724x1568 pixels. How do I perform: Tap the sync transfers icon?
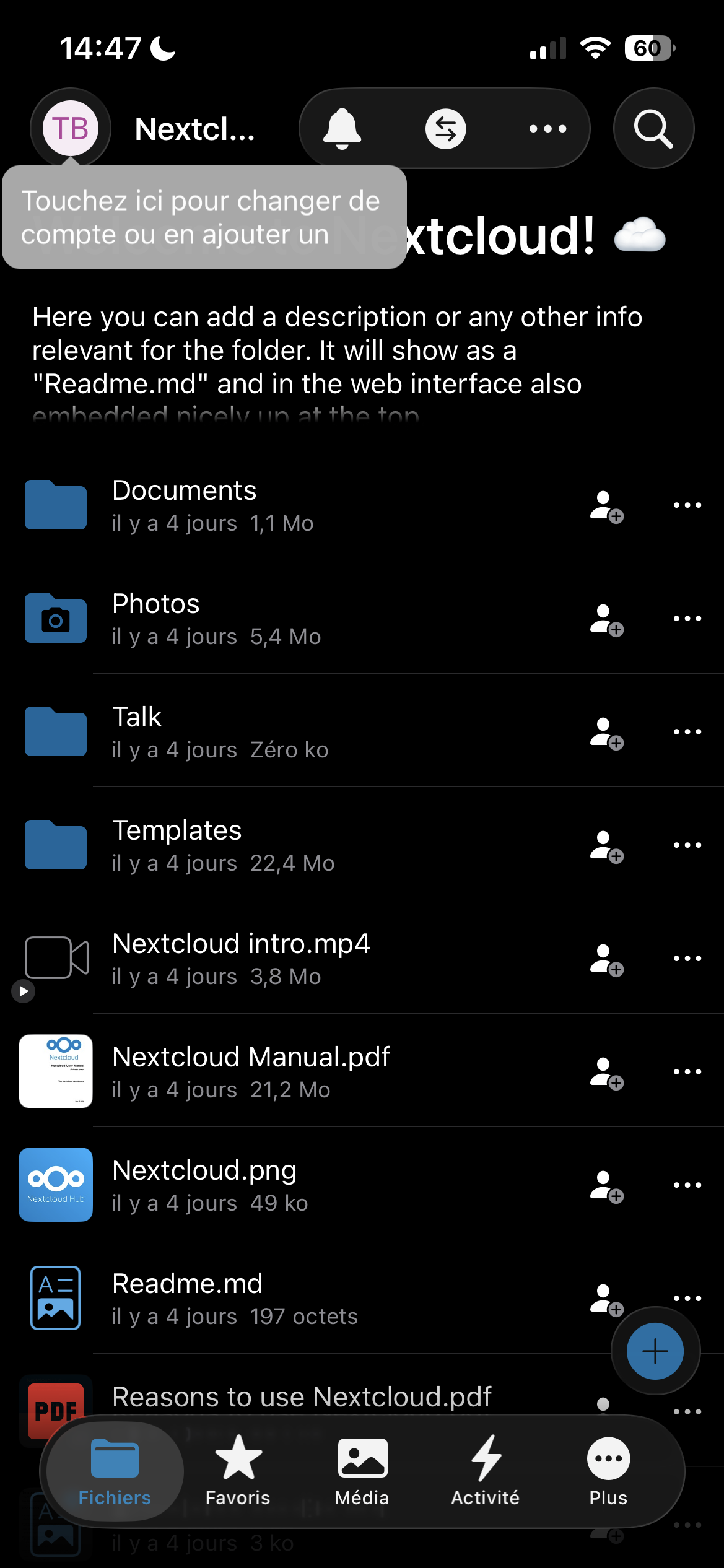tap(445, 128)
